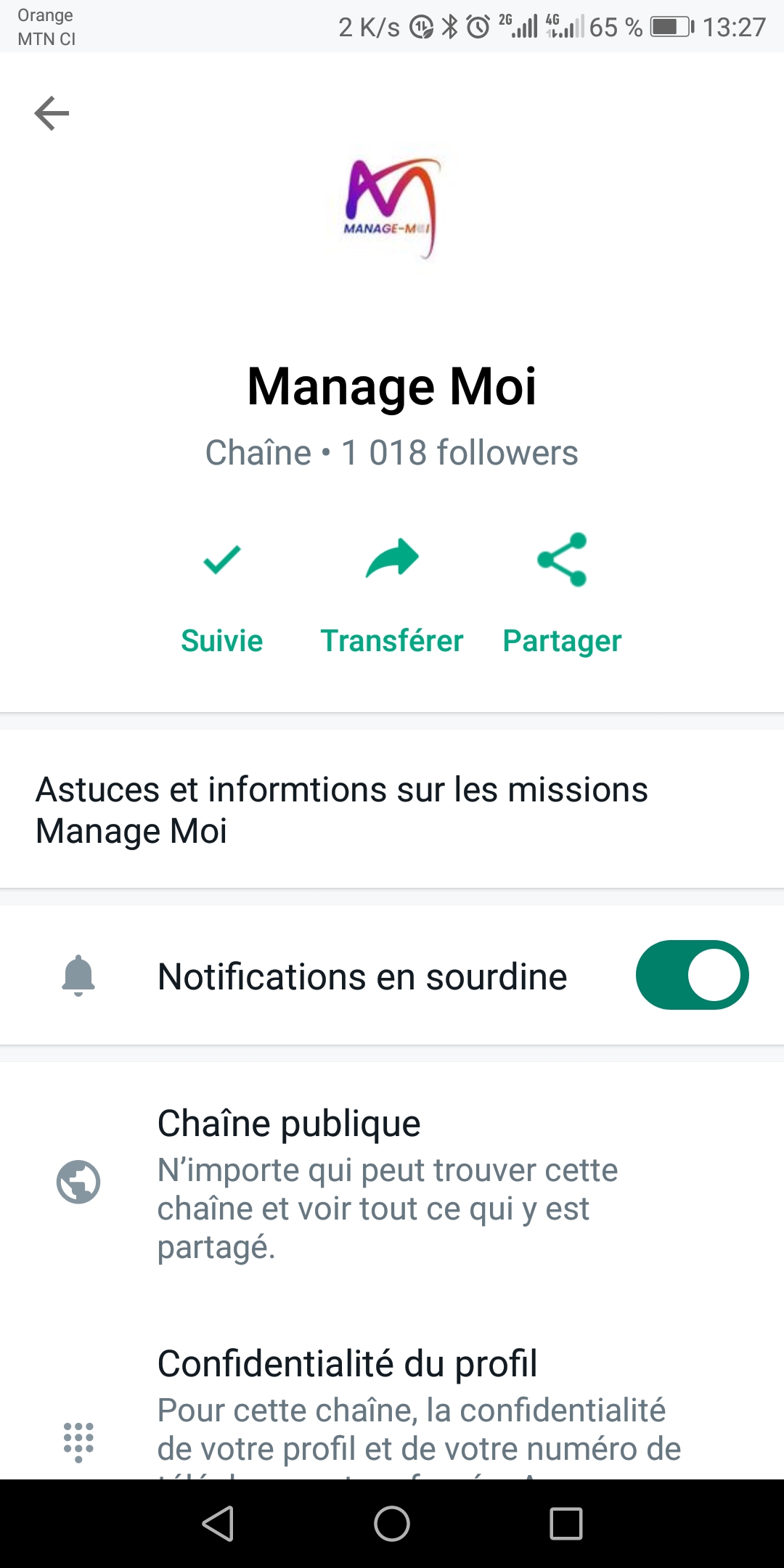Go back using the top arrow

pyautogui.click(x=52, y=113)
